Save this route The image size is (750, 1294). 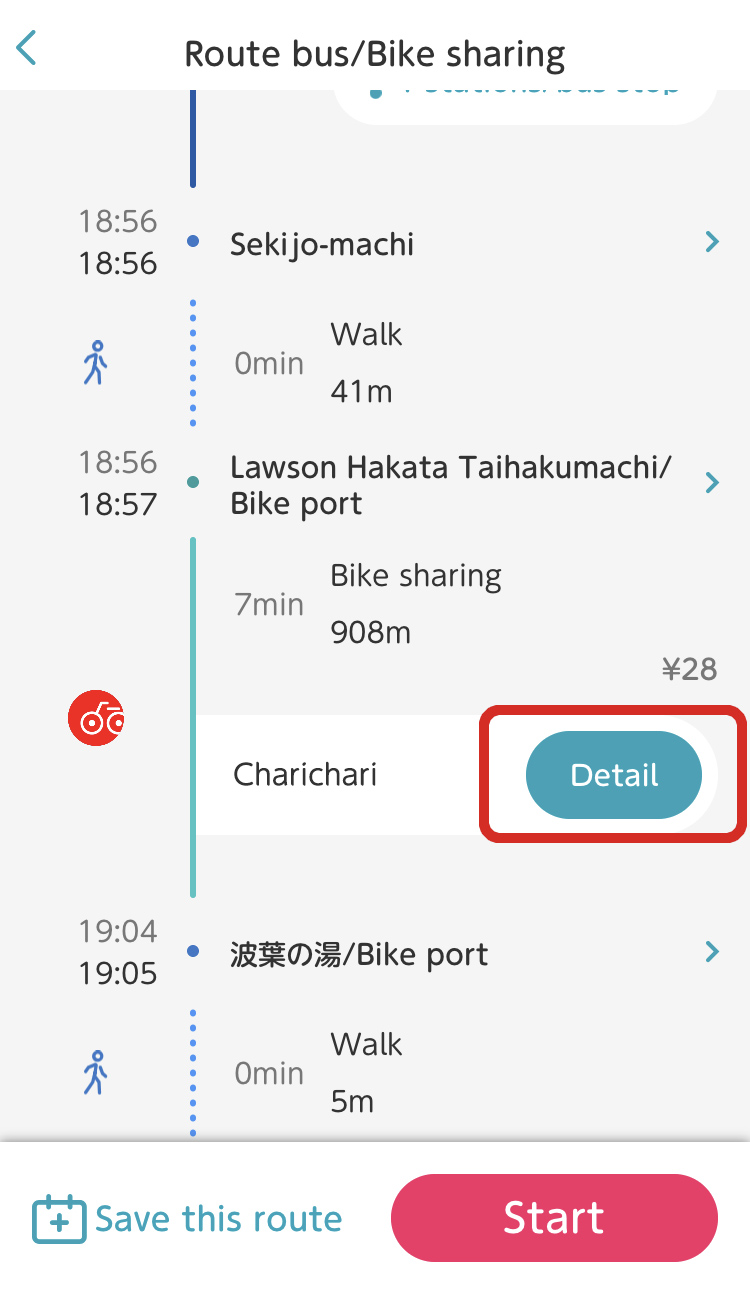tap(188, 1219)
